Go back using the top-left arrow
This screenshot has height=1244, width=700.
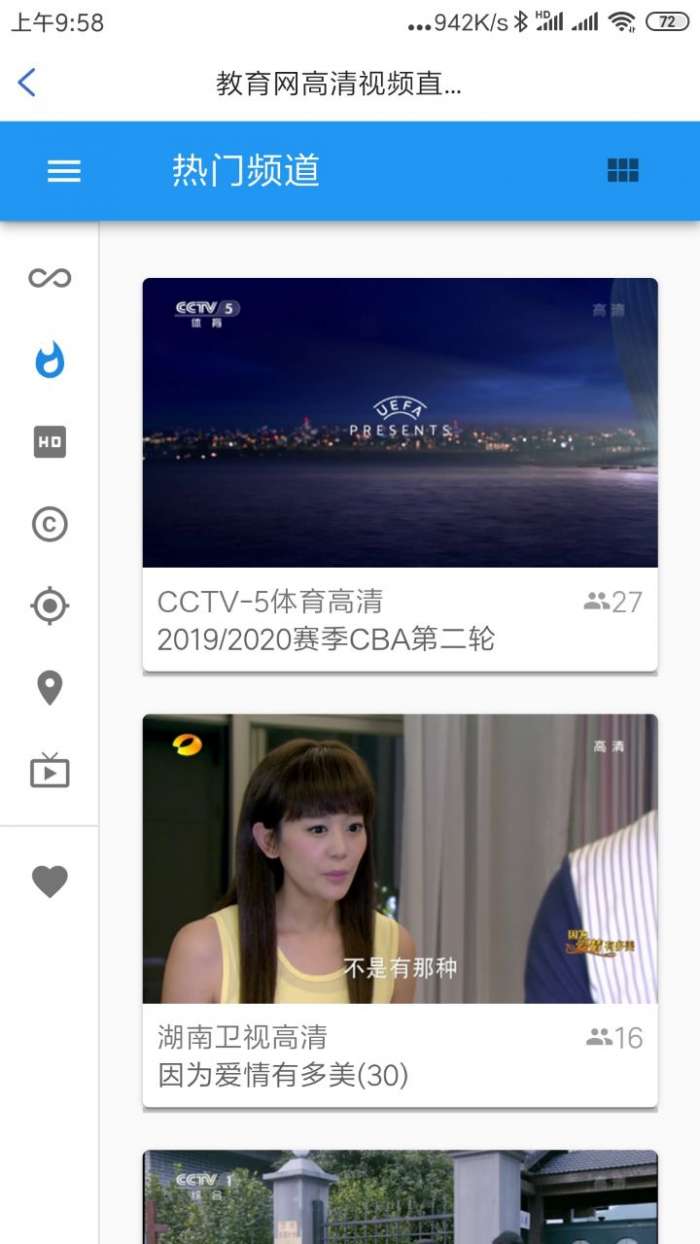(x=27, y=82)
